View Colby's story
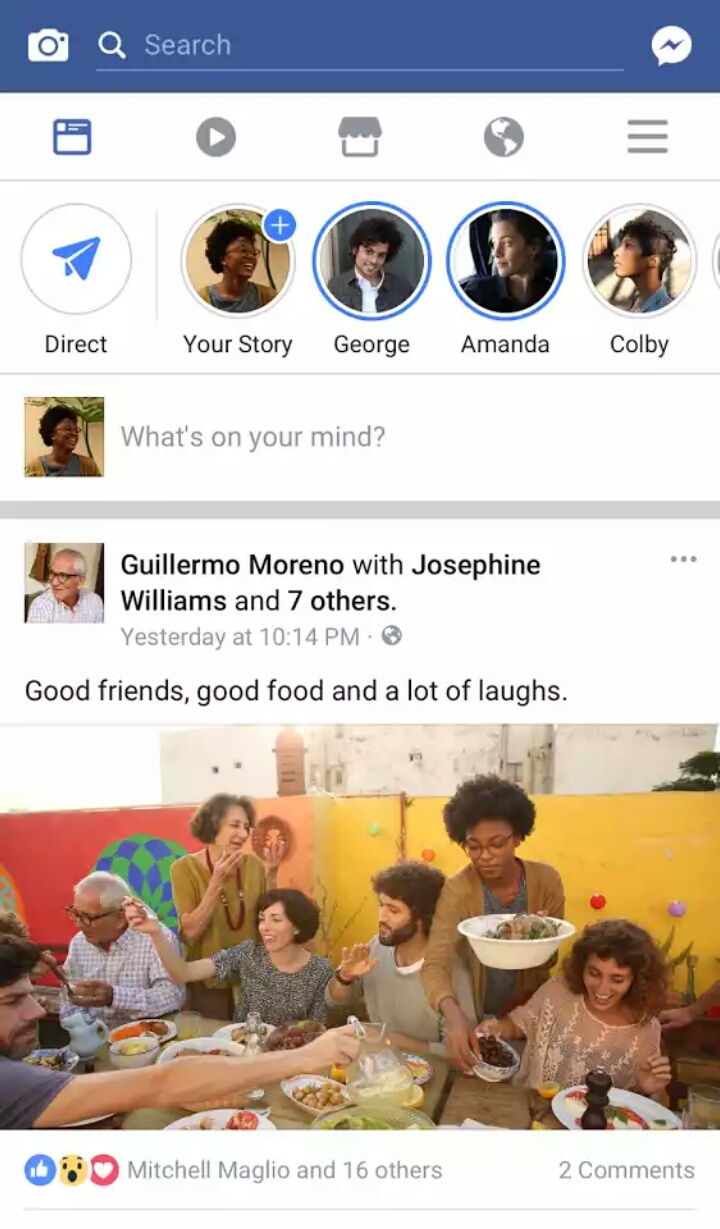 (639, 260)
